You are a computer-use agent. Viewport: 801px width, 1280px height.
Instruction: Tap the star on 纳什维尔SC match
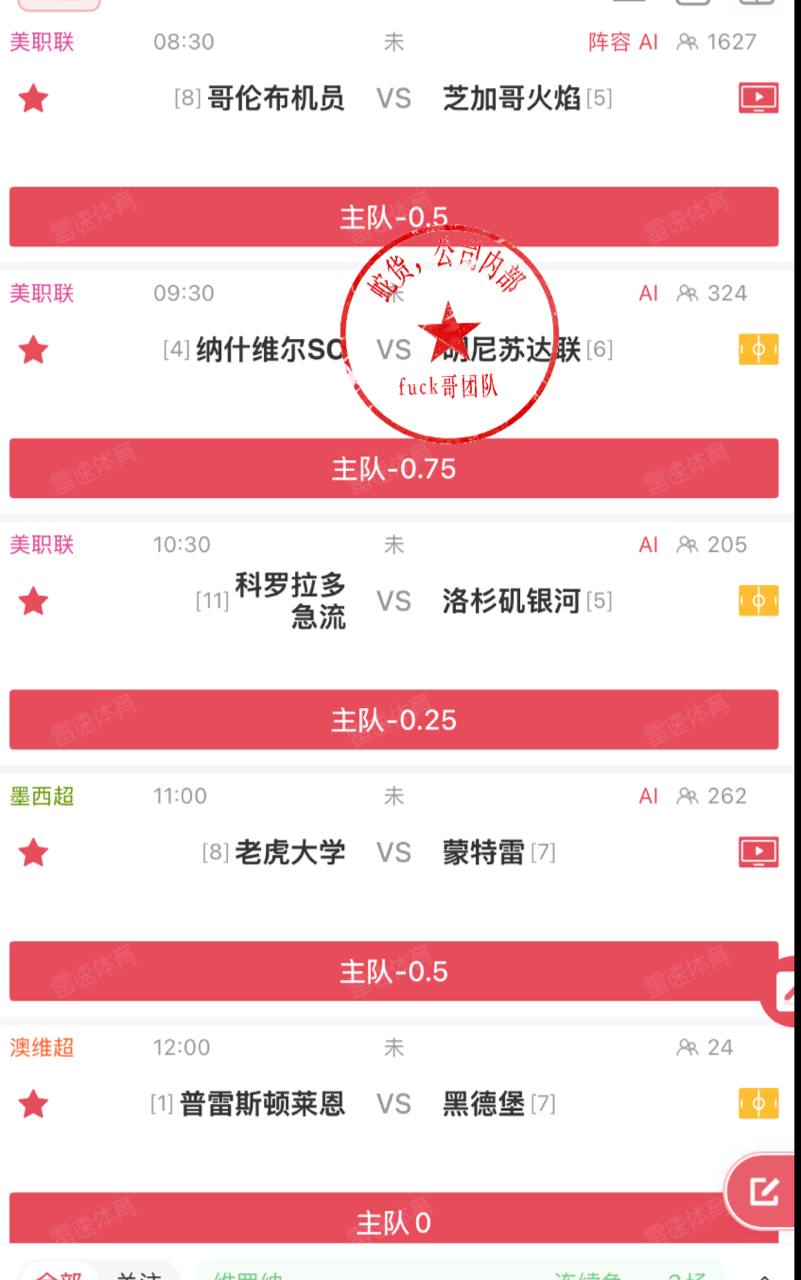coord(34,350)
